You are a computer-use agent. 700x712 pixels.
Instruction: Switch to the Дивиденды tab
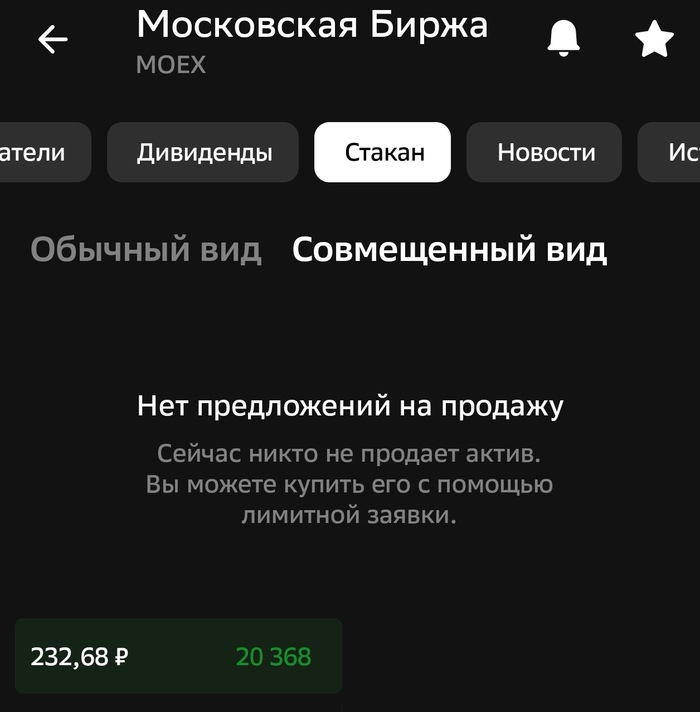click(x=203, y=152)
